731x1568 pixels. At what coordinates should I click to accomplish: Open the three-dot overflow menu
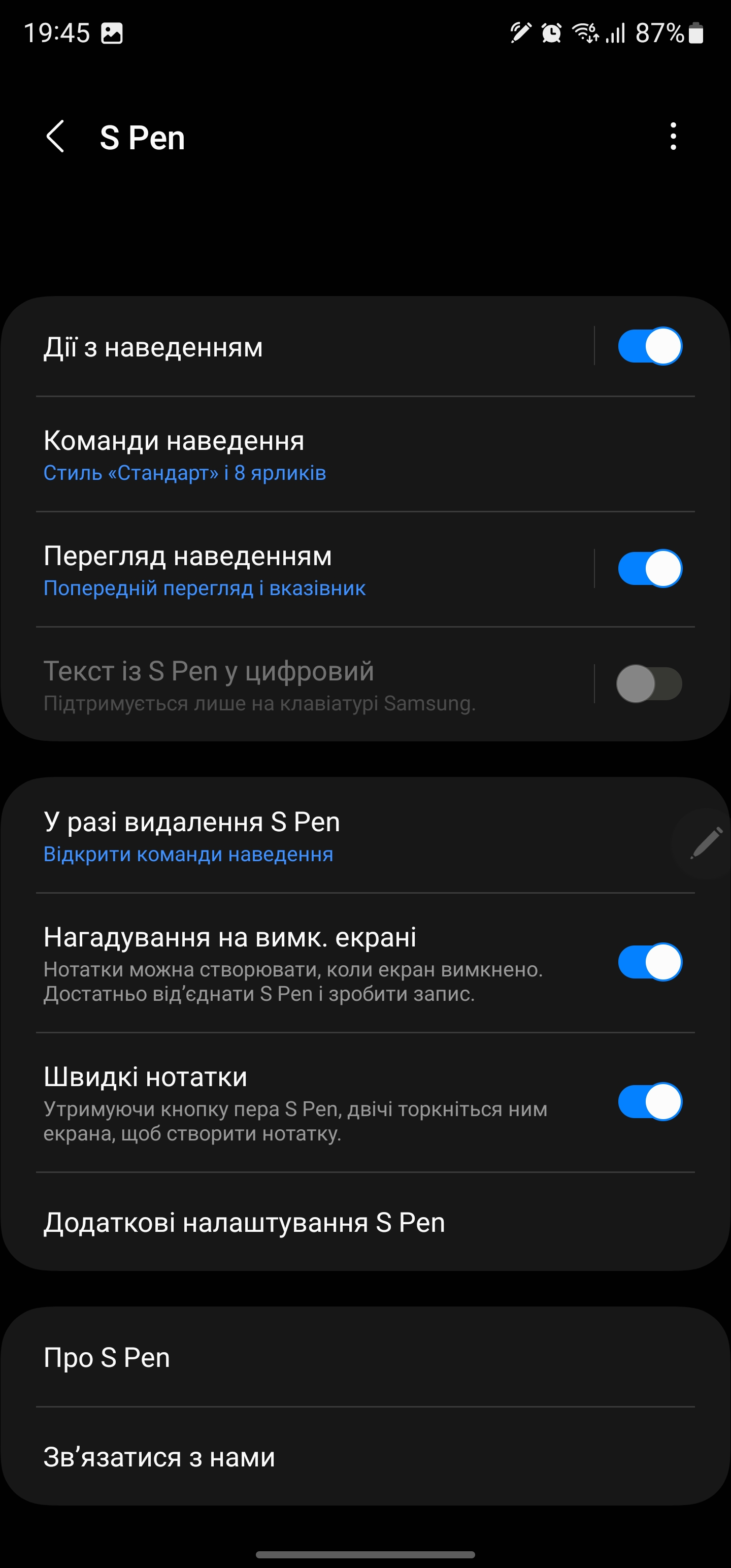(673, 137)
